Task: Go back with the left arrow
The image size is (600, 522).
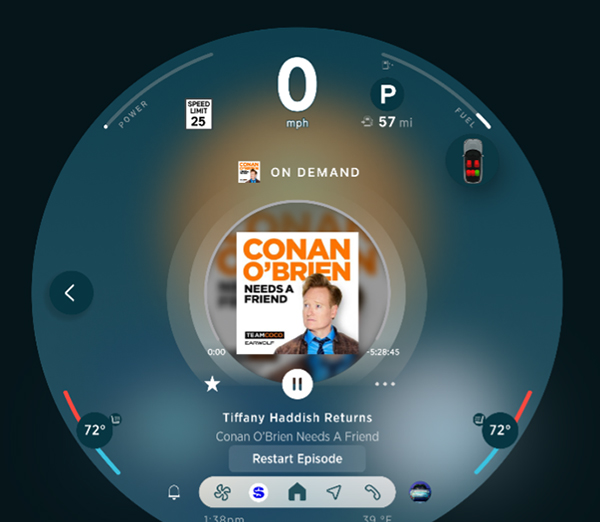Action: coord(71,293)
